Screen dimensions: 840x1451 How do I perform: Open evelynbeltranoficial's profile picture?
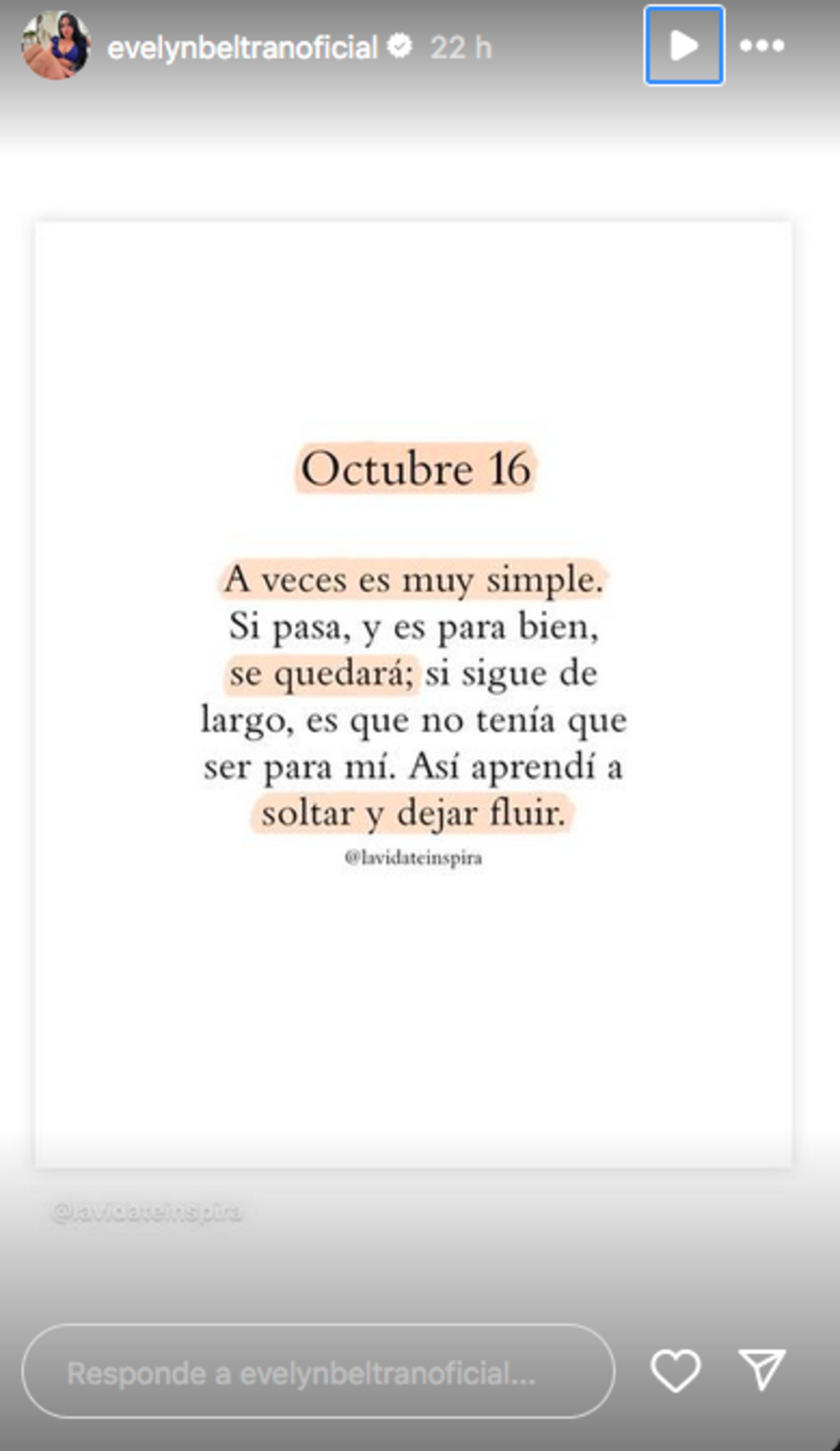tap(56, 46)
